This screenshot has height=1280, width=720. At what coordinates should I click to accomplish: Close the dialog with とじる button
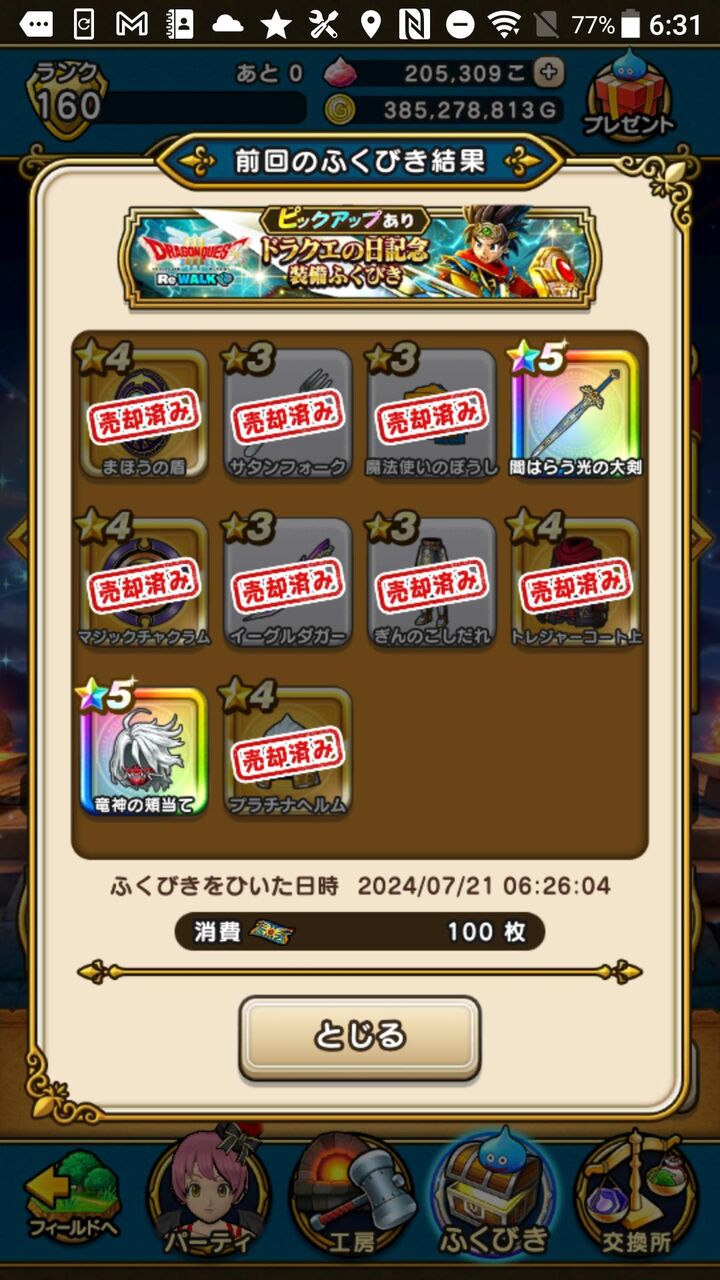[x=359, y=1036]
